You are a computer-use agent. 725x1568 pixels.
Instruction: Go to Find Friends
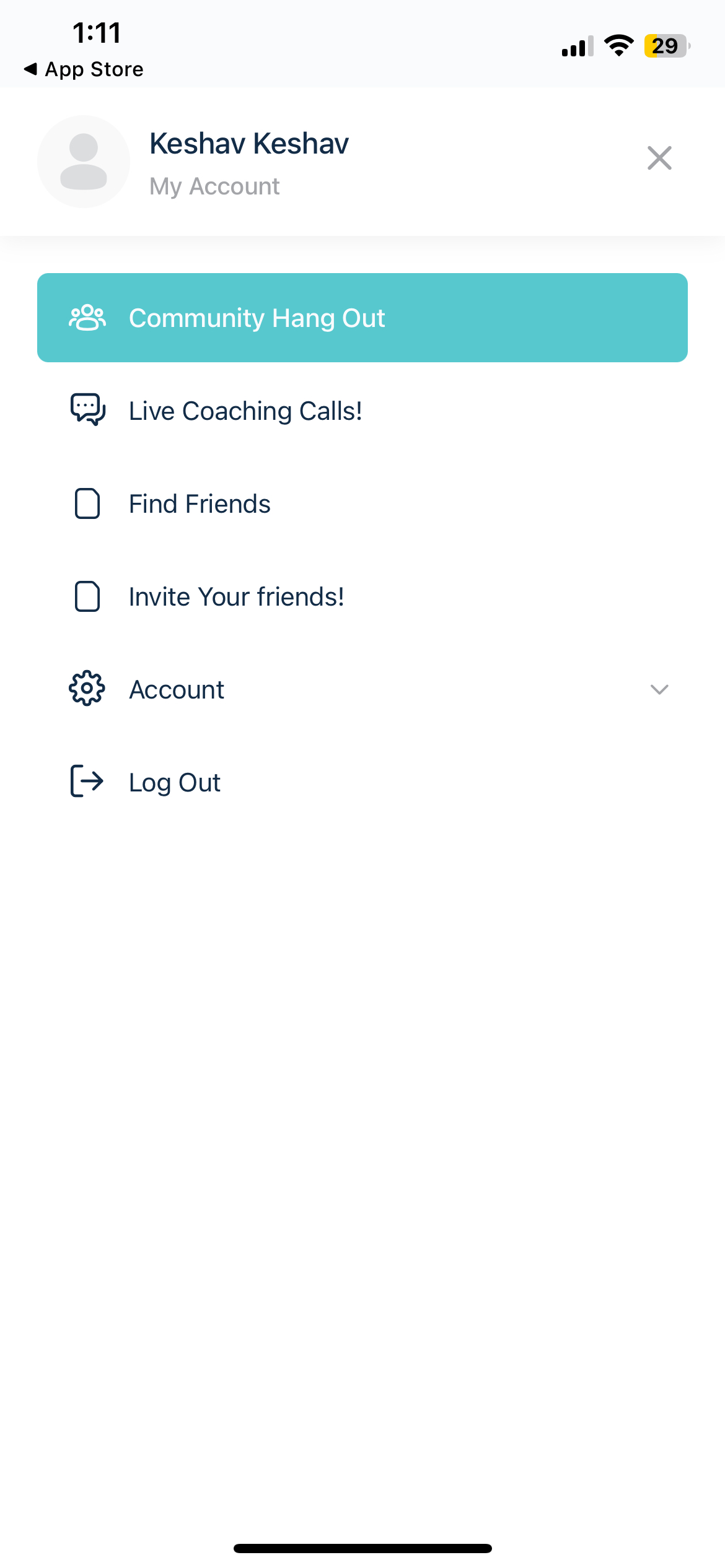click(199, 504)
